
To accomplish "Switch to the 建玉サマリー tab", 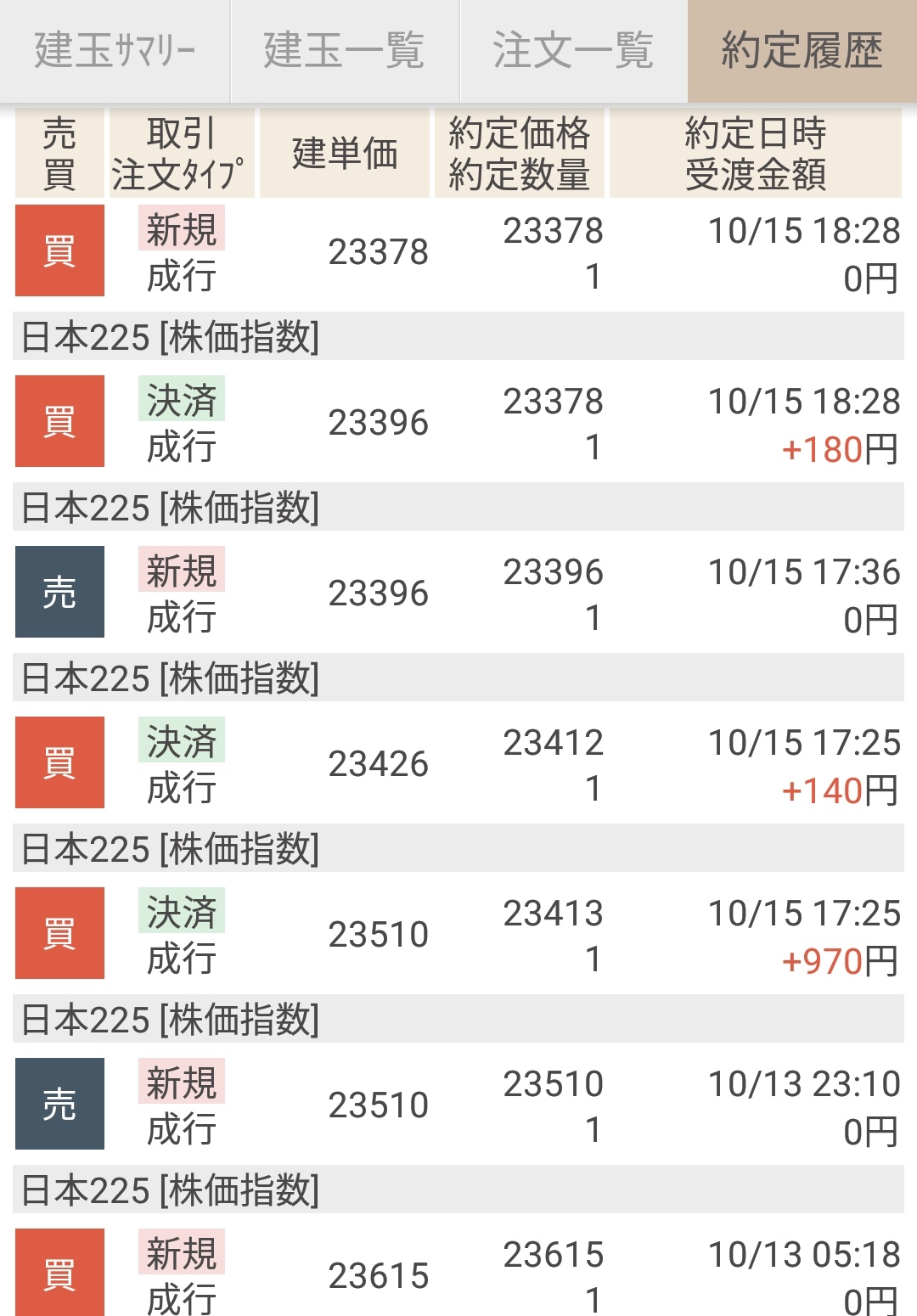I will click(x=115, y=51).
